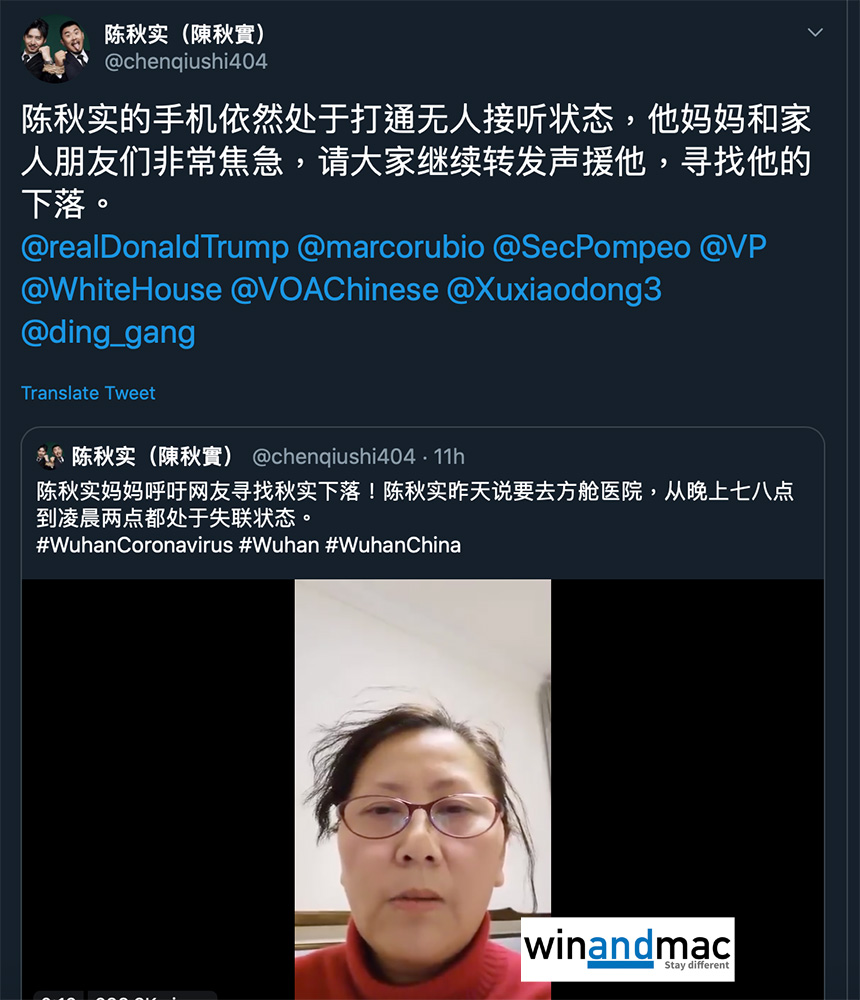Open the tweet options chevron menu

[815, 32]
